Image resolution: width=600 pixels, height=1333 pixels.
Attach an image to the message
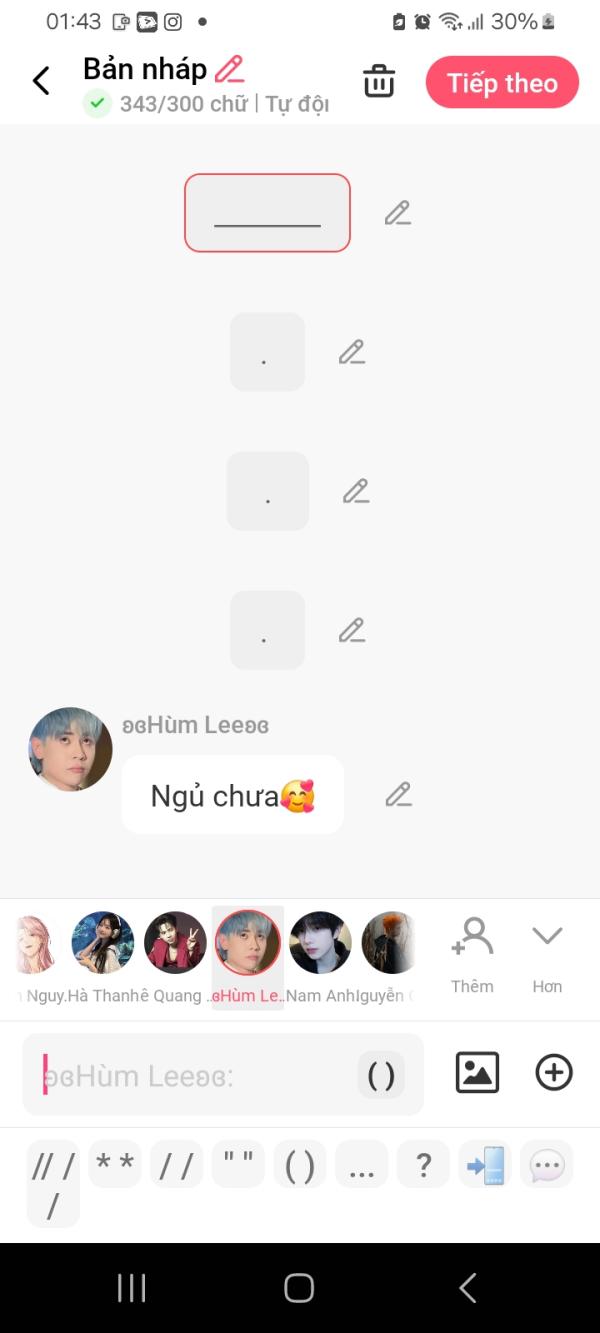tap(477, 1073)
